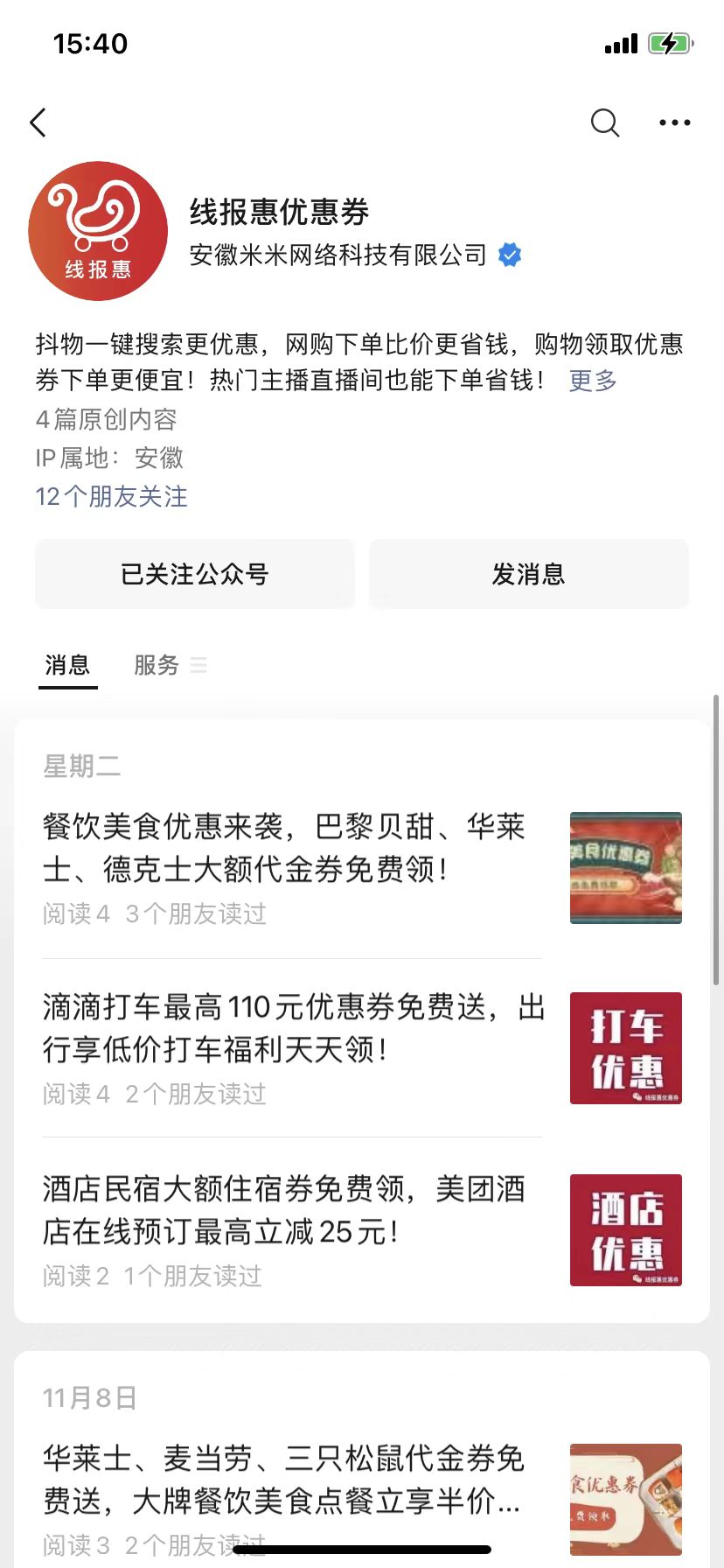Tap the 线报惠 account avatar
The width and height of the screenshot is (724, 1568).
(98, 231)
